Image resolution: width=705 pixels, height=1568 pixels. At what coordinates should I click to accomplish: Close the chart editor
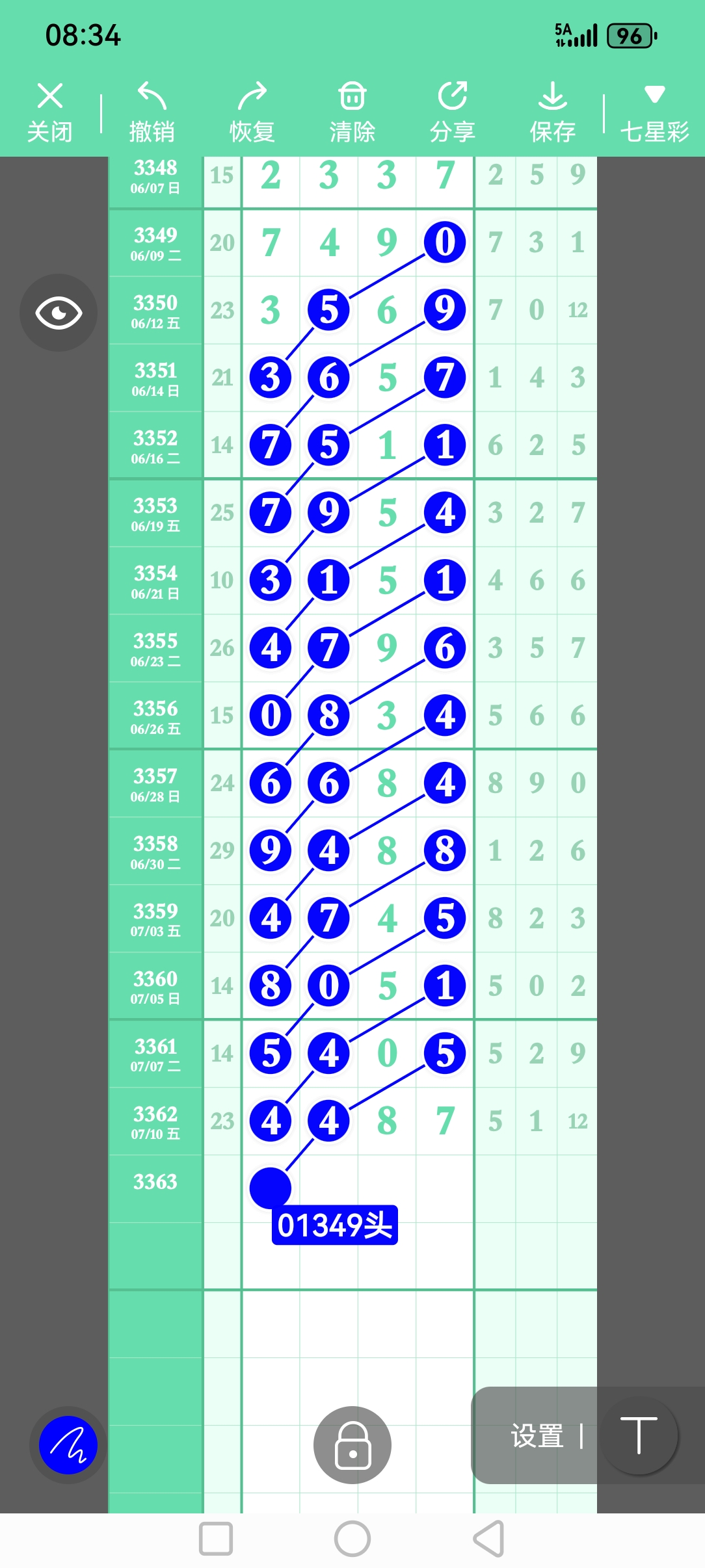(50, 112)
